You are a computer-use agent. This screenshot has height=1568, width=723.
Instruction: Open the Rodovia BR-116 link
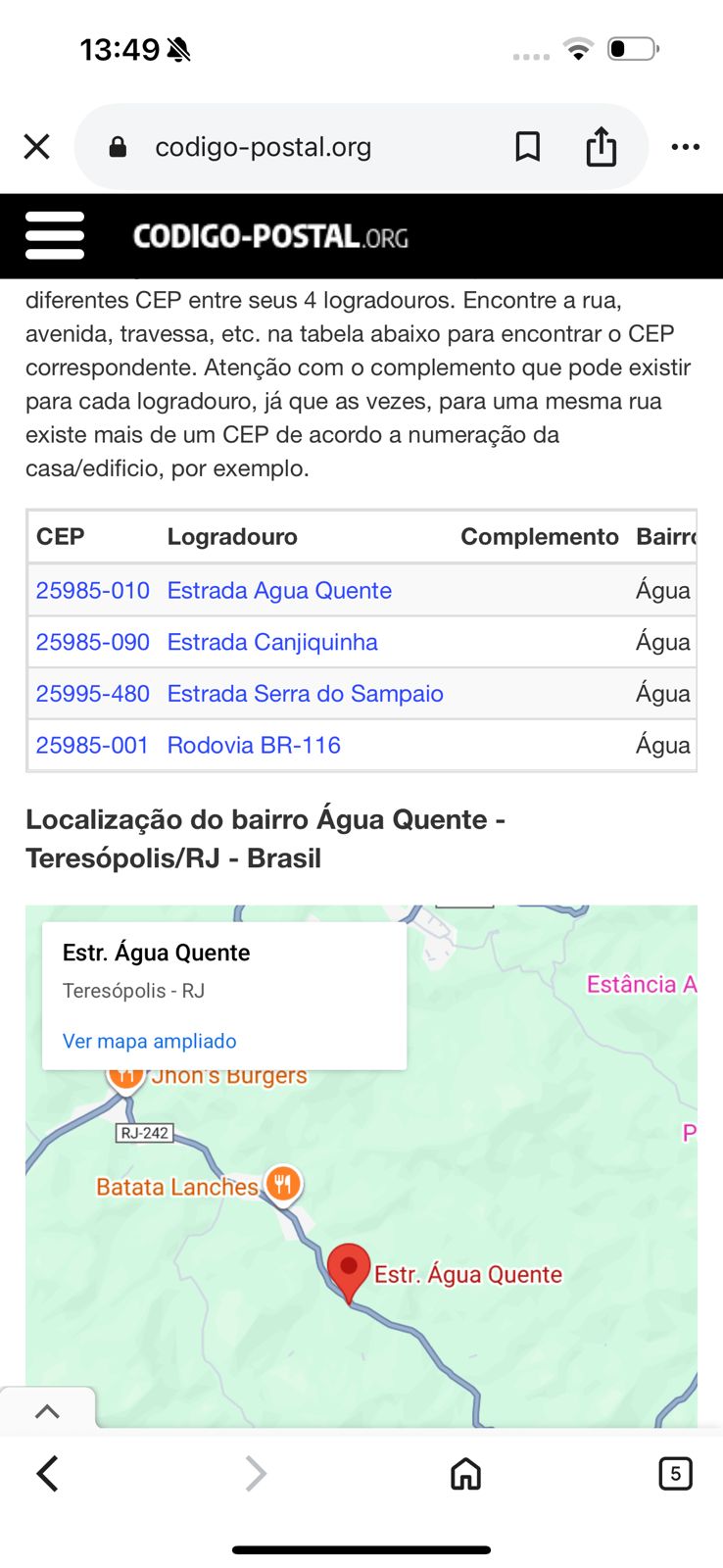point(254,745)
